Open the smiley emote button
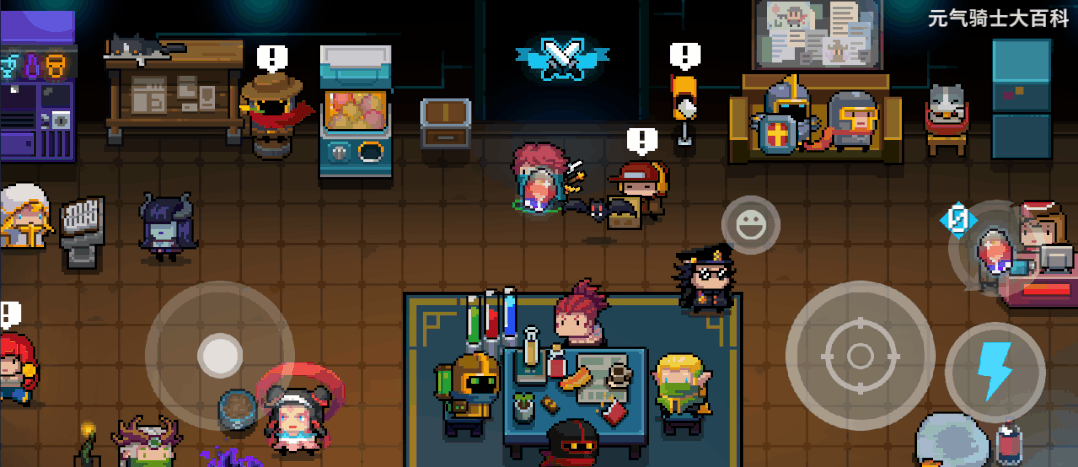This screenshot has width=1078, height=467. point(750,227)
